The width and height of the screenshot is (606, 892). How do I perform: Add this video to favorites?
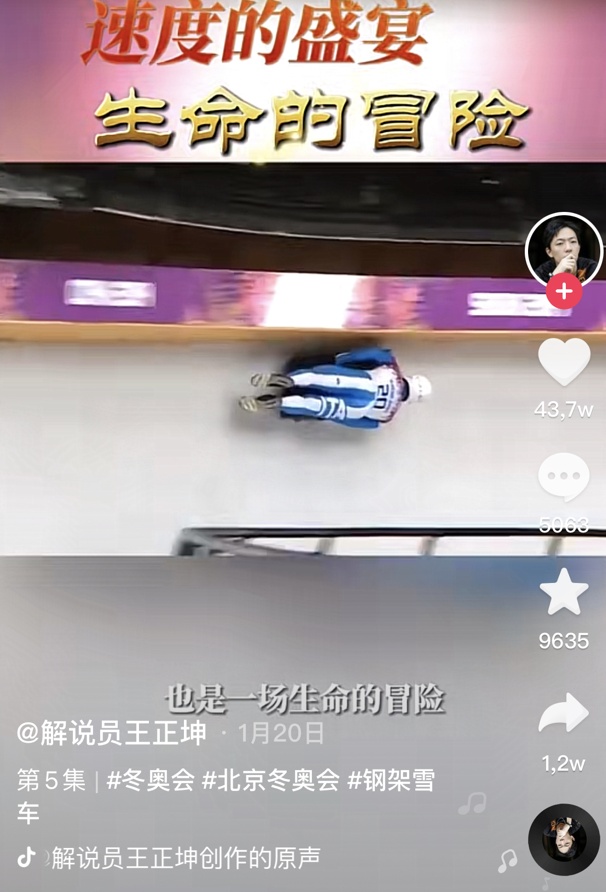(x=564, y=592)
